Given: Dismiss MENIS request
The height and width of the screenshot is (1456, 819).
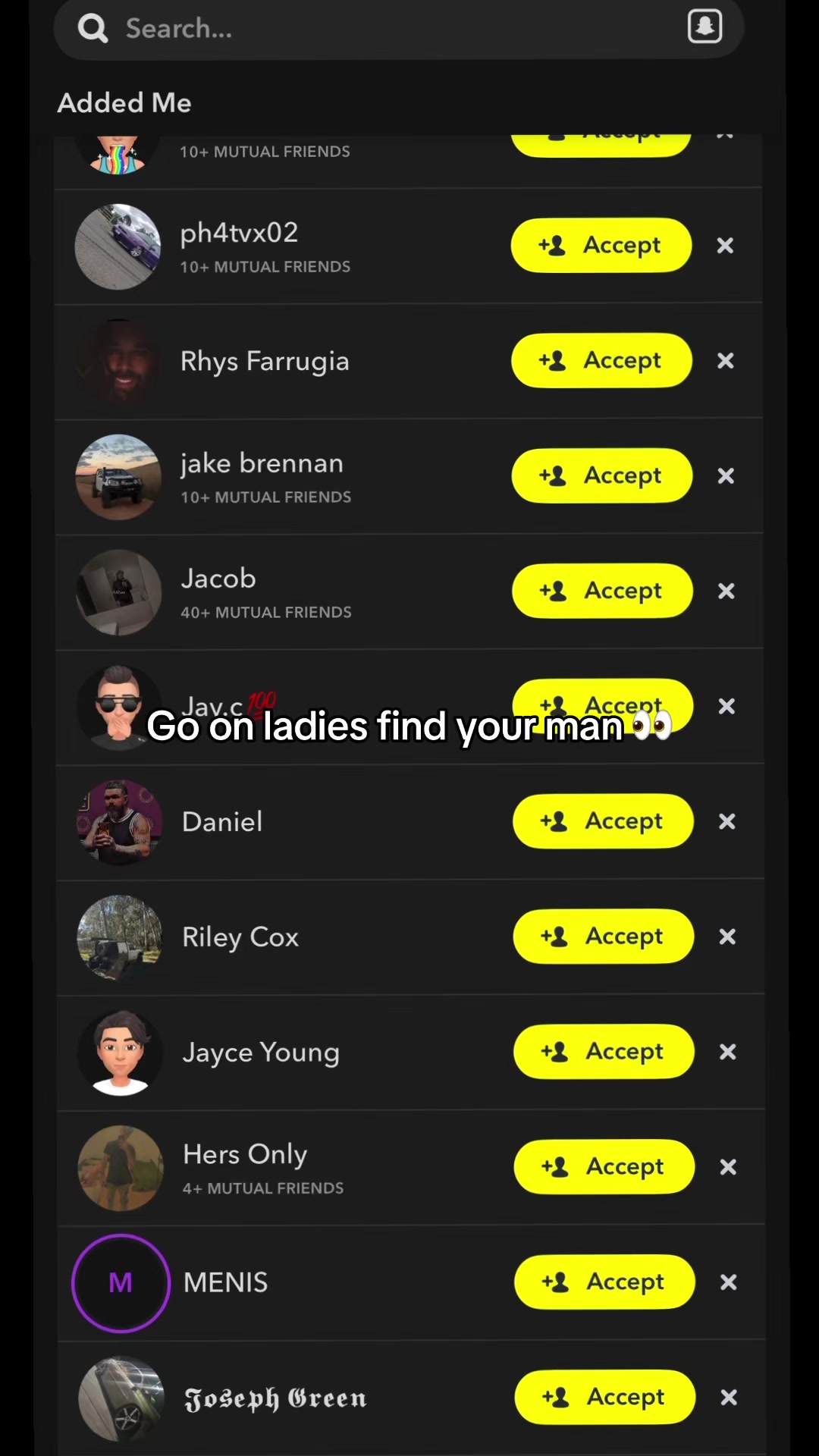Looking at the screenshot, I should coord(729,1283).
